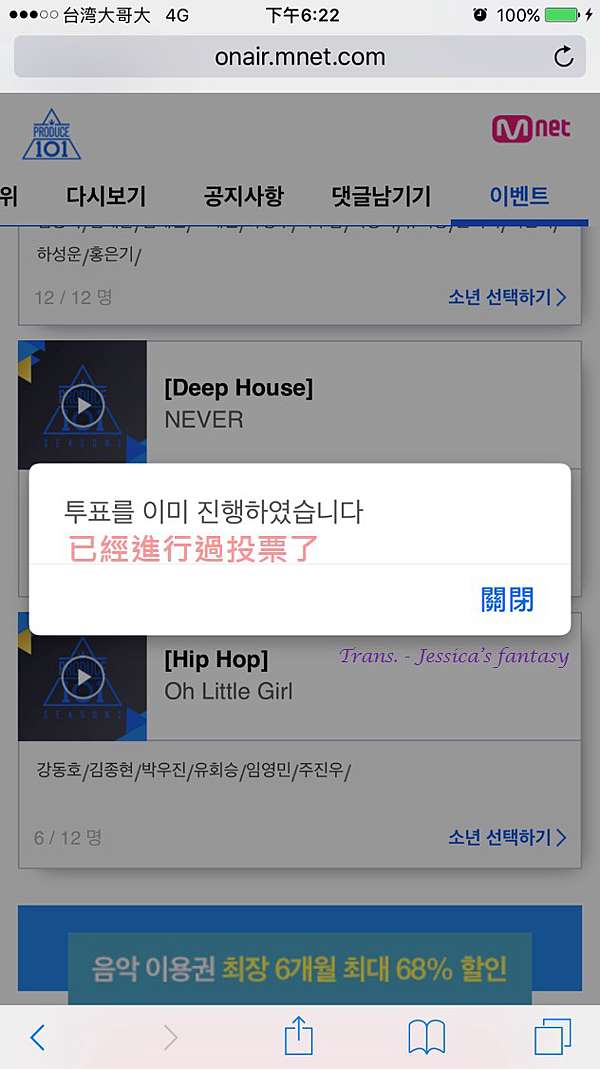600x1069 pixels.
Task: Go back in Safari toolbar
Action: 38,1038
